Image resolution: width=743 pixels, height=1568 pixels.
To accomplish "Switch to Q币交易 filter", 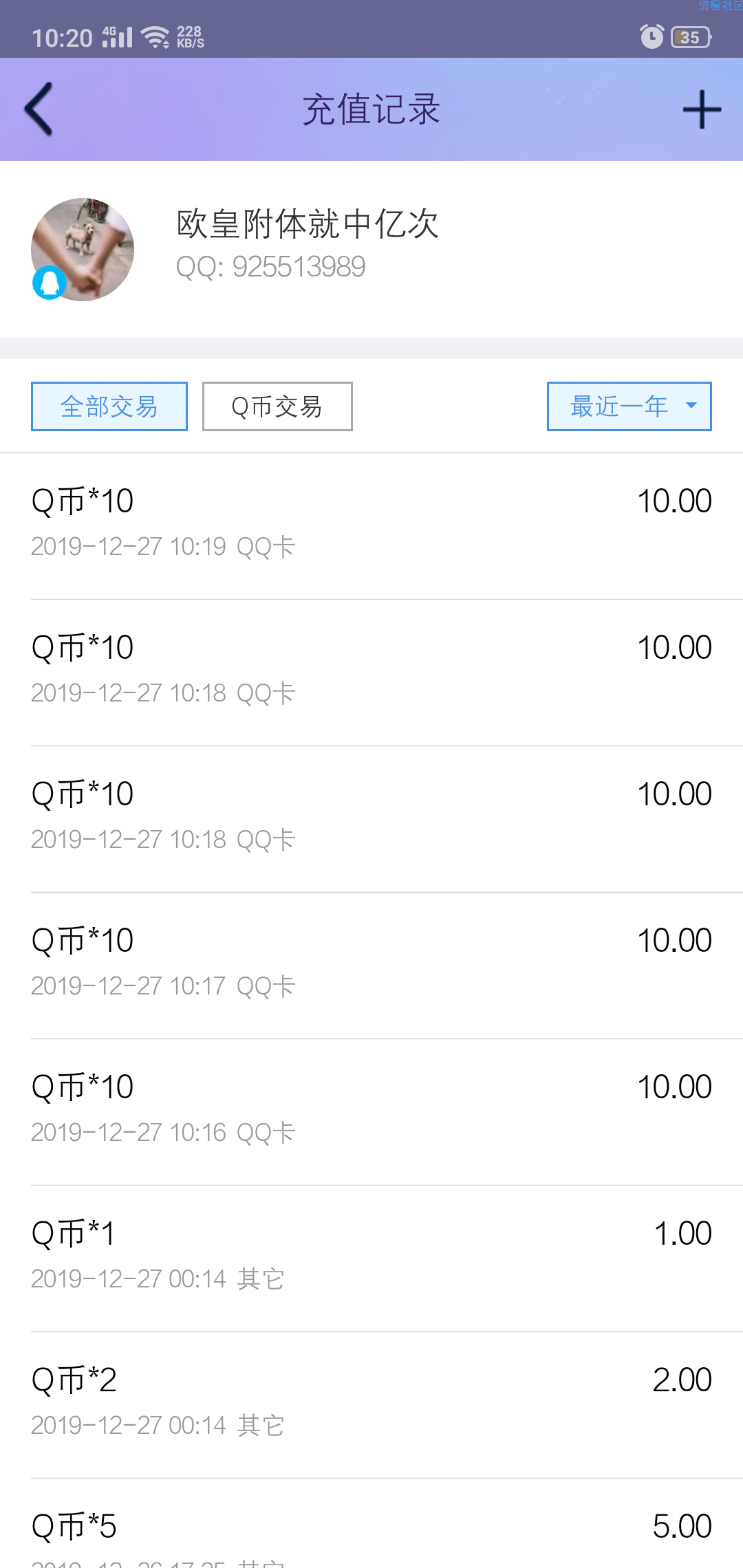I will pyautogui.click(x=277, y=406).
